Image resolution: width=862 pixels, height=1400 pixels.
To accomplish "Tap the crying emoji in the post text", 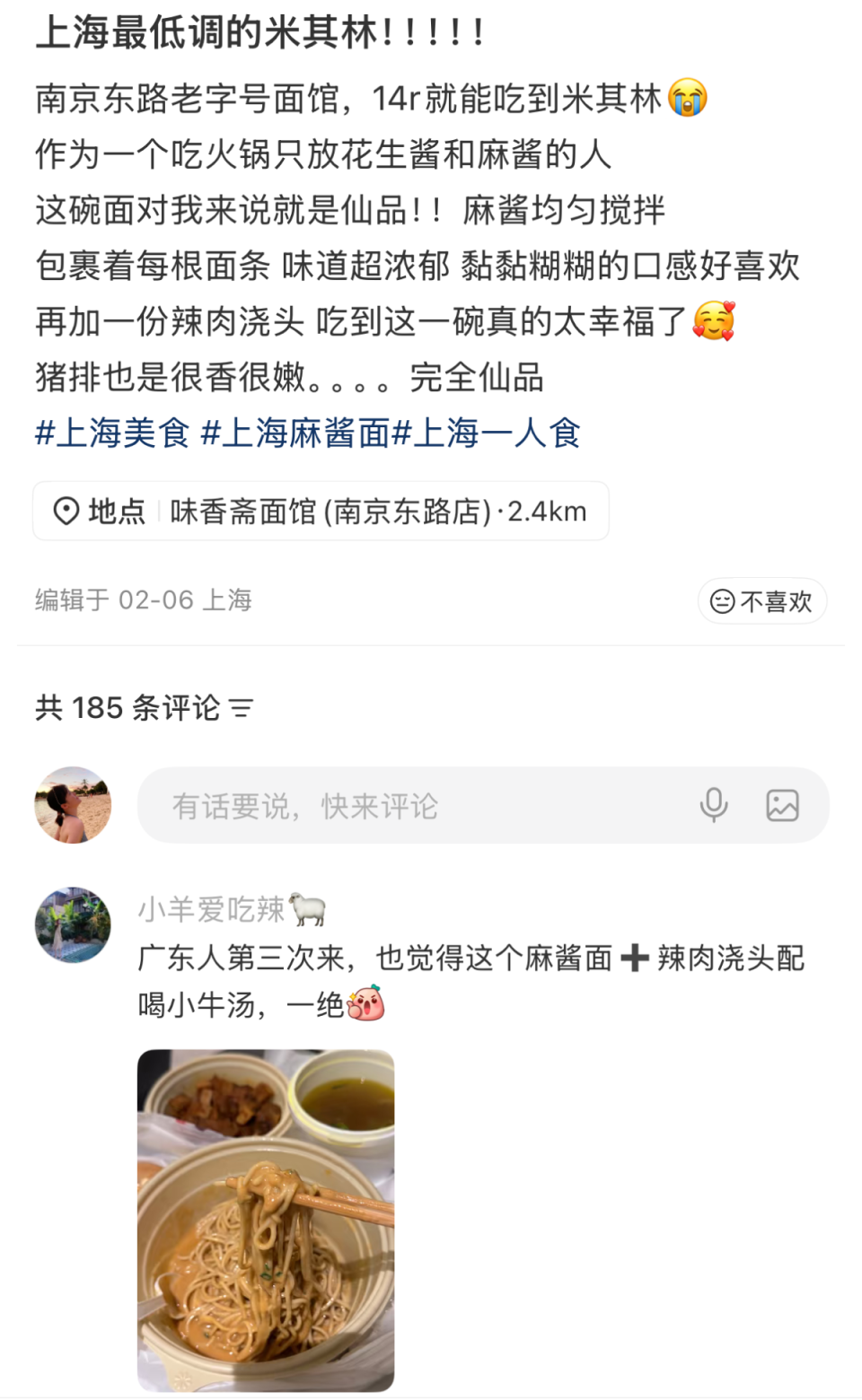I will (x=689, y=99).
